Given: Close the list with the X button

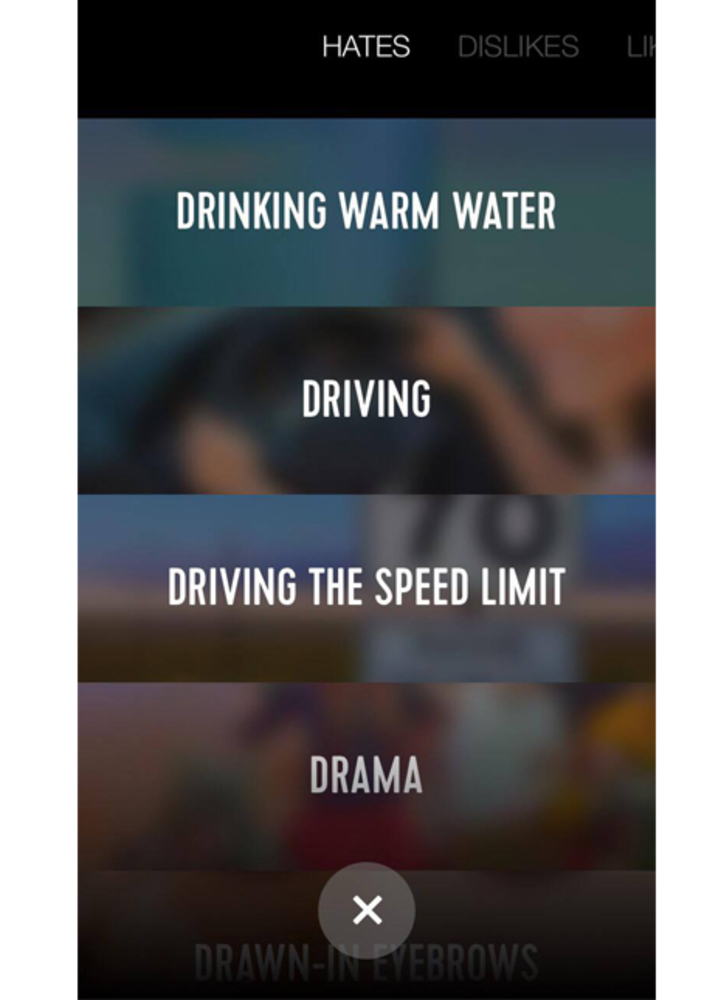Looking at the screenshot, I should pos(367,909).
